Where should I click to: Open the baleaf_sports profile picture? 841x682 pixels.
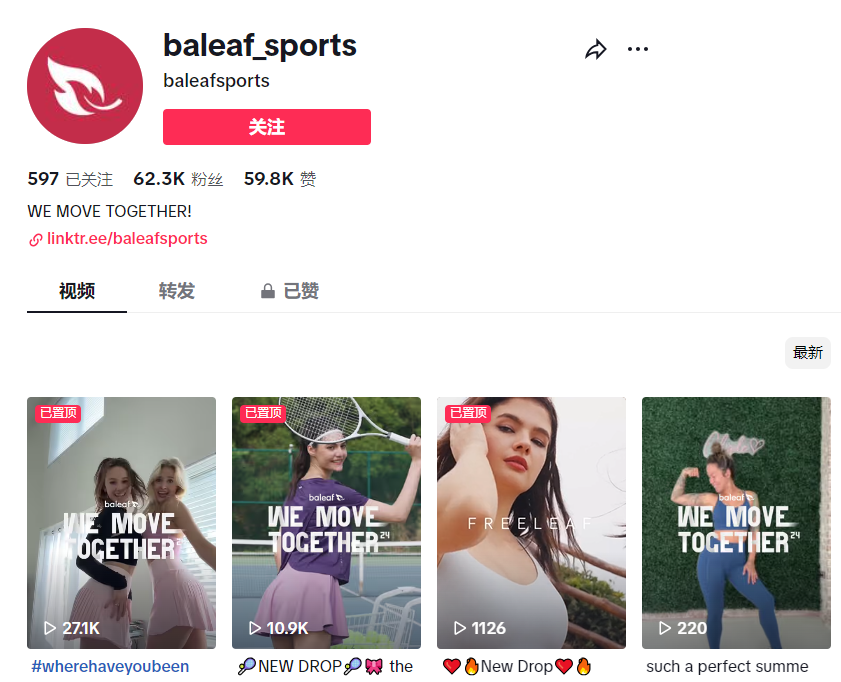(x=85, y=86)
